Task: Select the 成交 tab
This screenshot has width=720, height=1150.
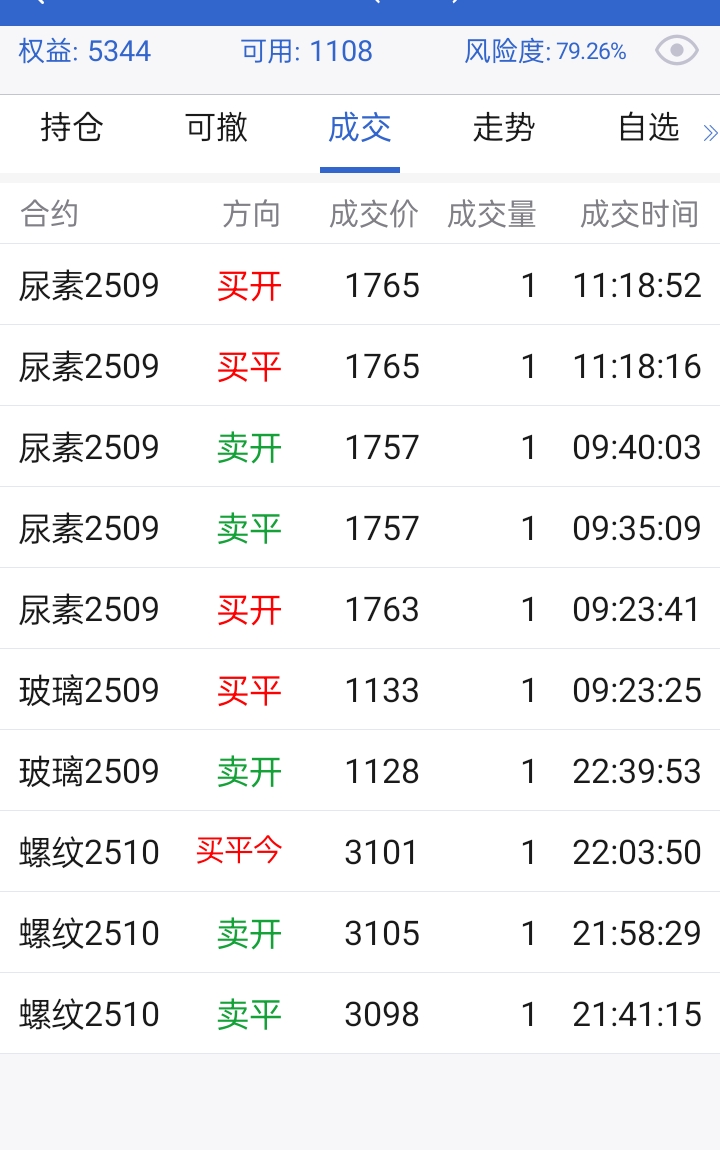Action: [x=360, y=128]
